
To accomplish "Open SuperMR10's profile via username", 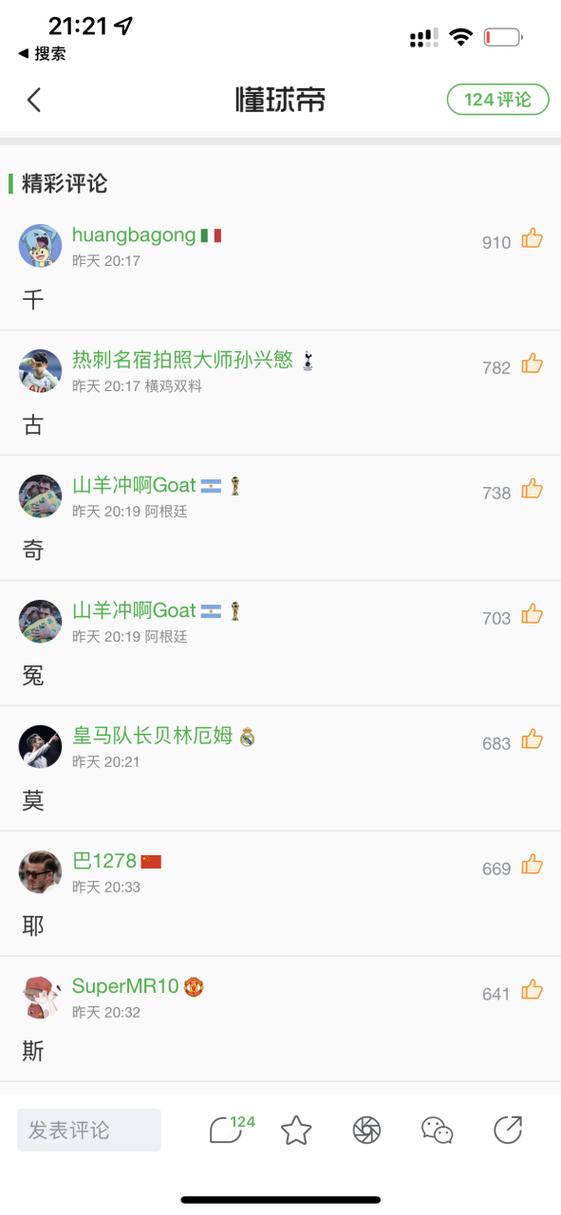I will click(x=125, y=986).
